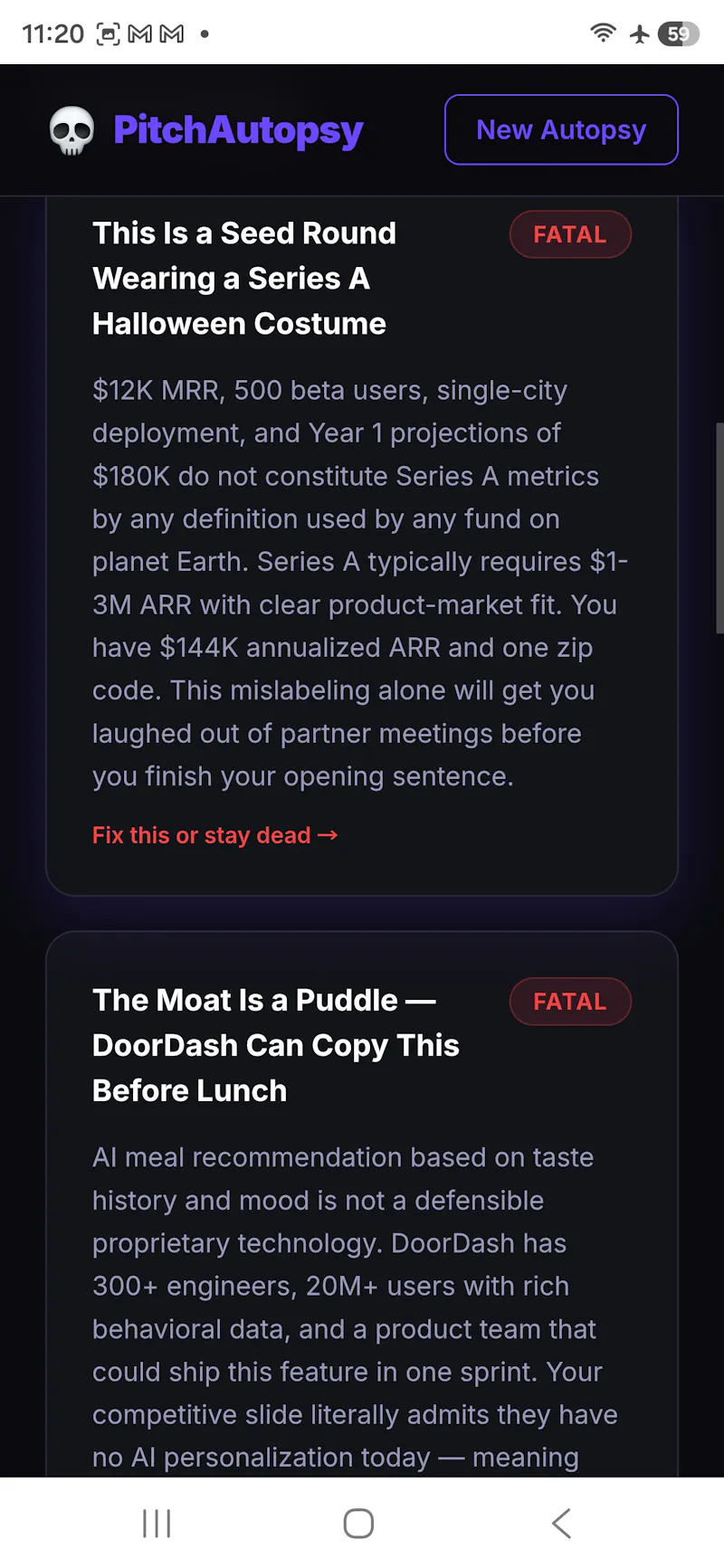Follow the 'Fix this or stay dead' link
The image size is (724, 1568).
pyautogui.click(x=215, y=835)
